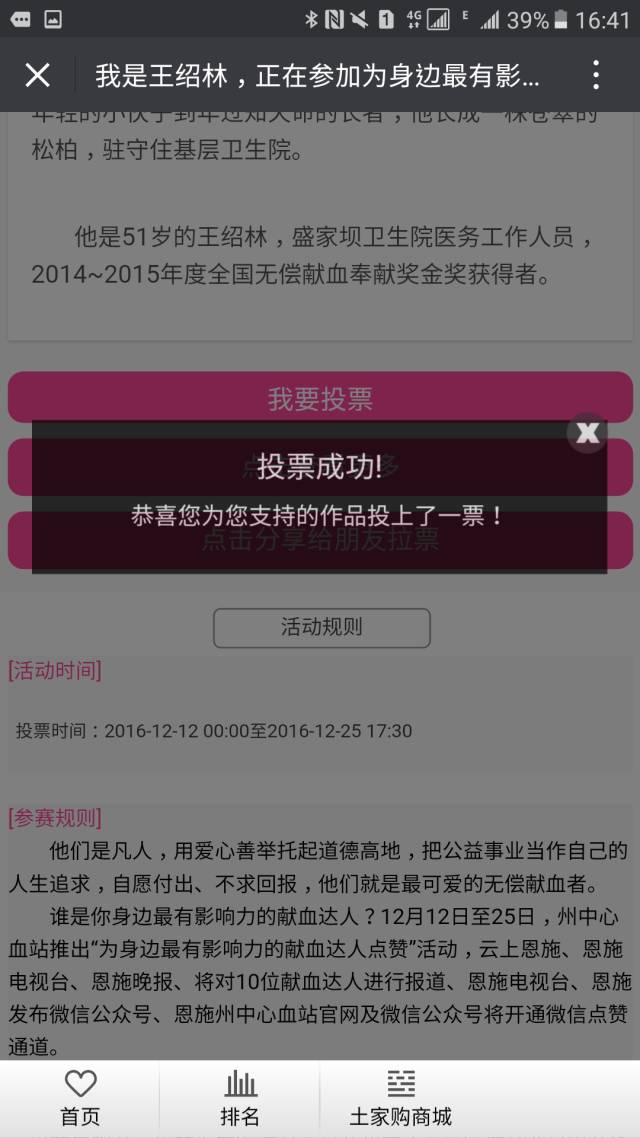Image resolution: width=640 pixels, height=1138 pixels.
Task: Tap the 我要投票 button
Action: point(320,398)
